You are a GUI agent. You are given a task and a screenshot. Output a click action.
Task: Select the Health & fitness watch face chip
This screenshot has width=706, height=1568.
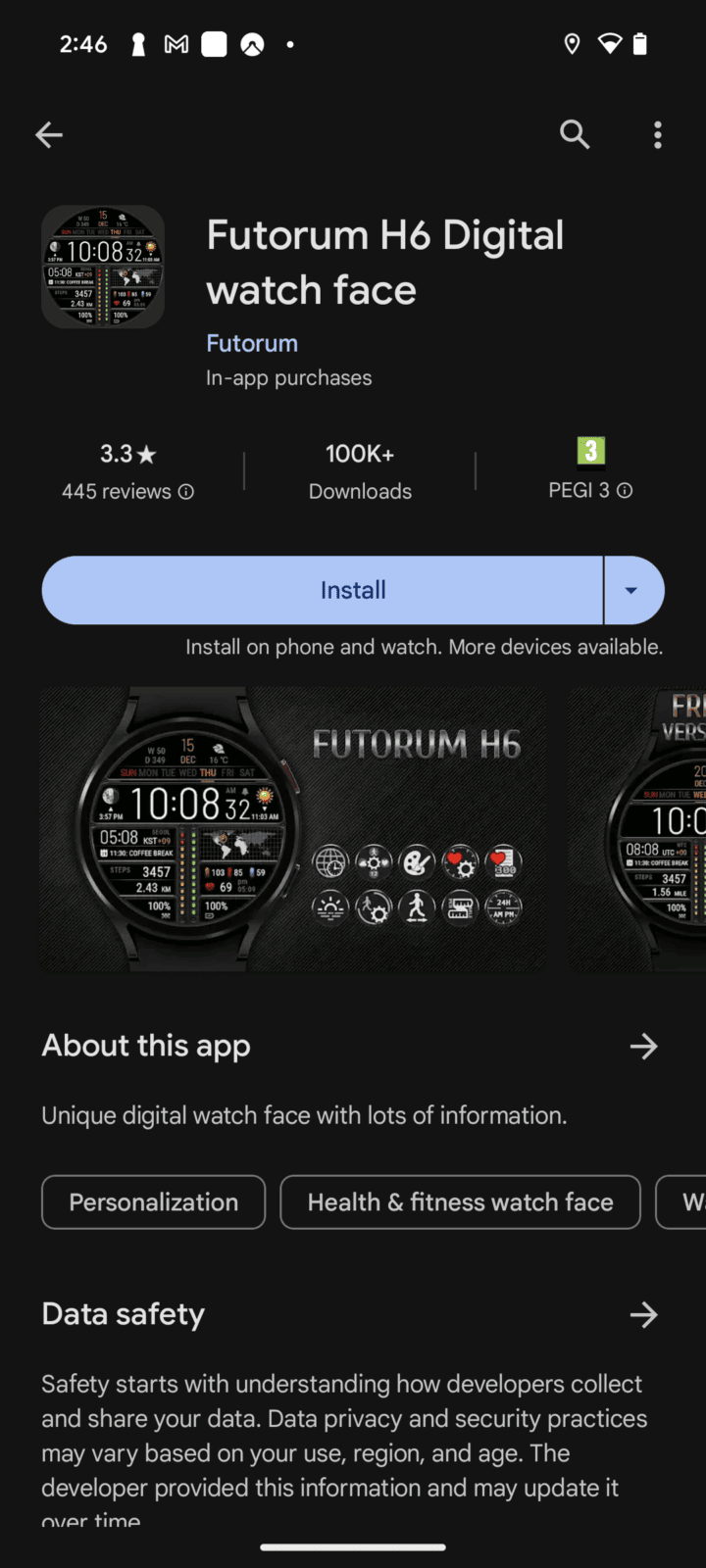(460, 1202)
